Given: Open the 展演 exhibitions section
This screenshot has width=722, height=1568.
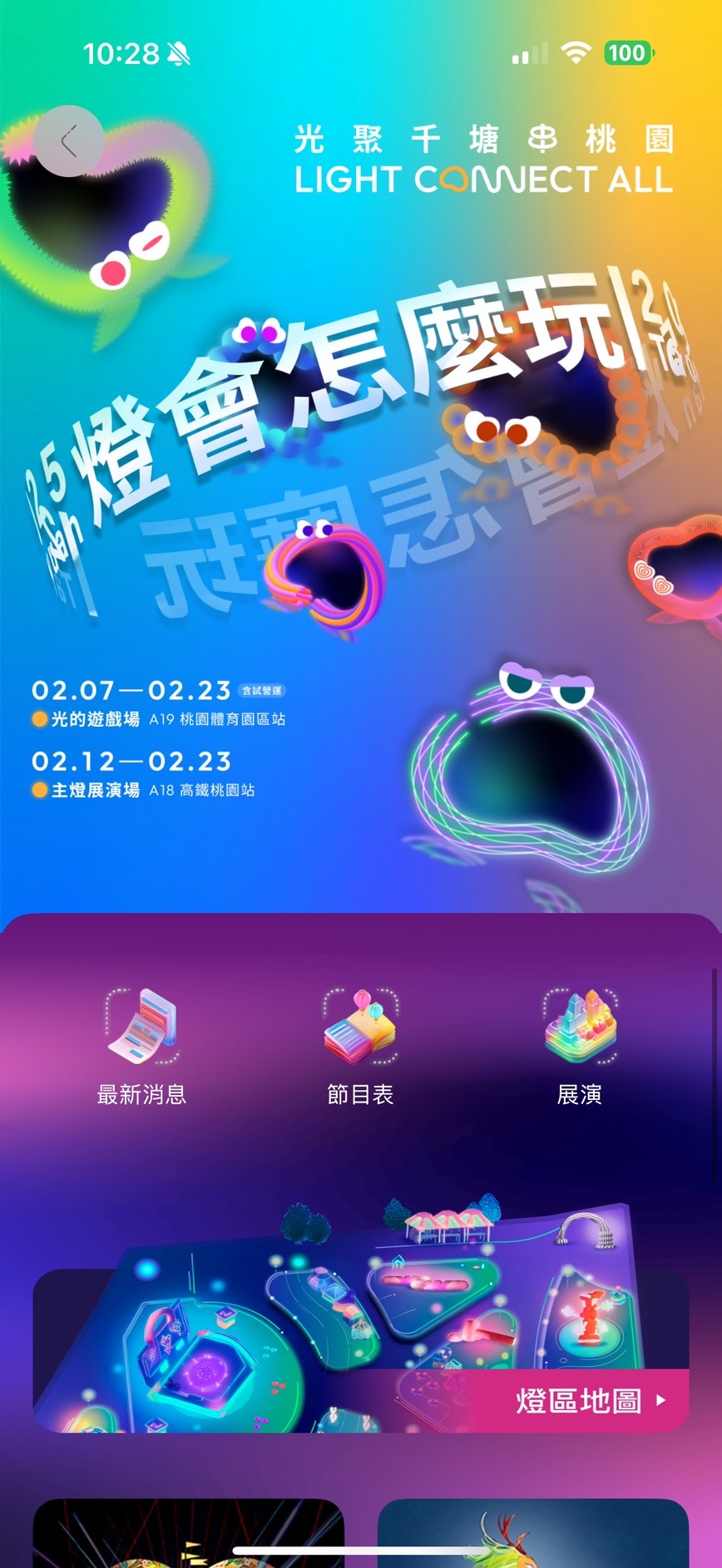Looking at the screenshot, I should (x=580, y=1047).
